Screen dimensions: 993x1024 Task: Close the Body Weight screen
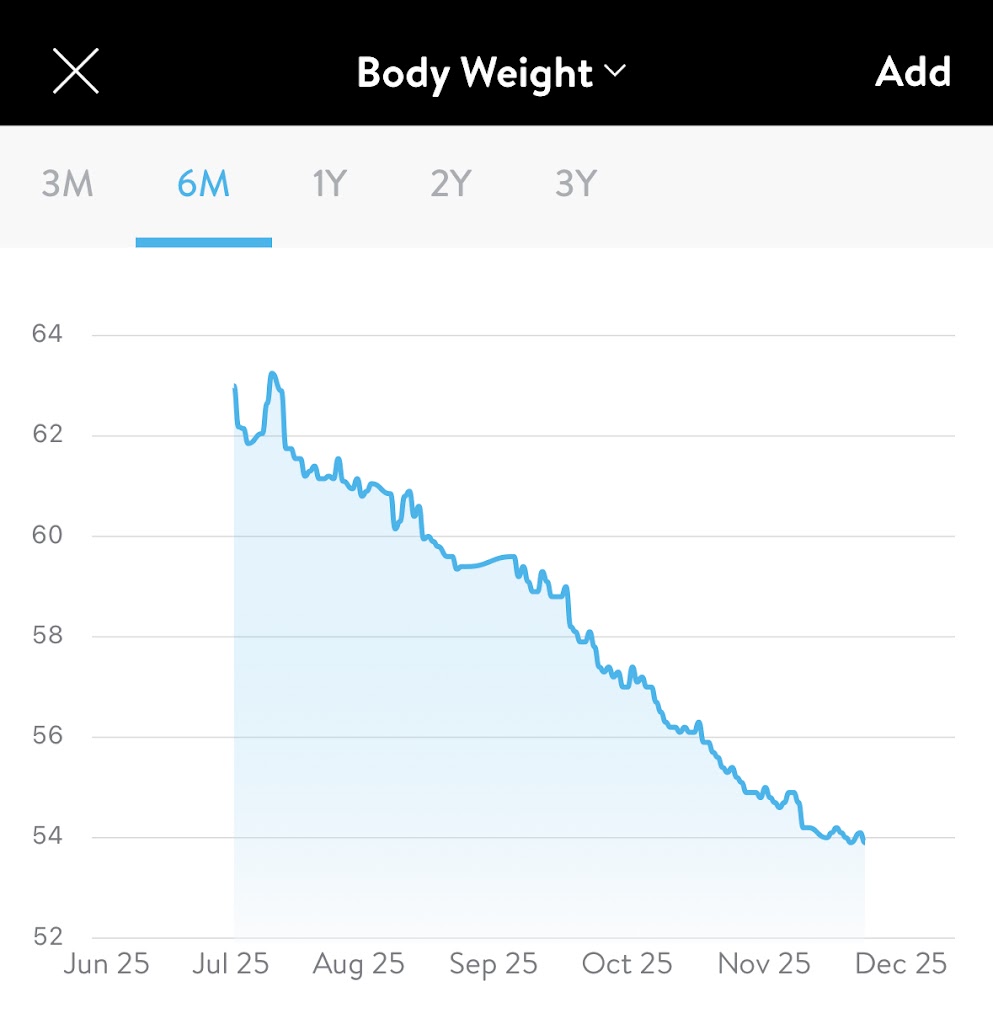click(75, 72)
